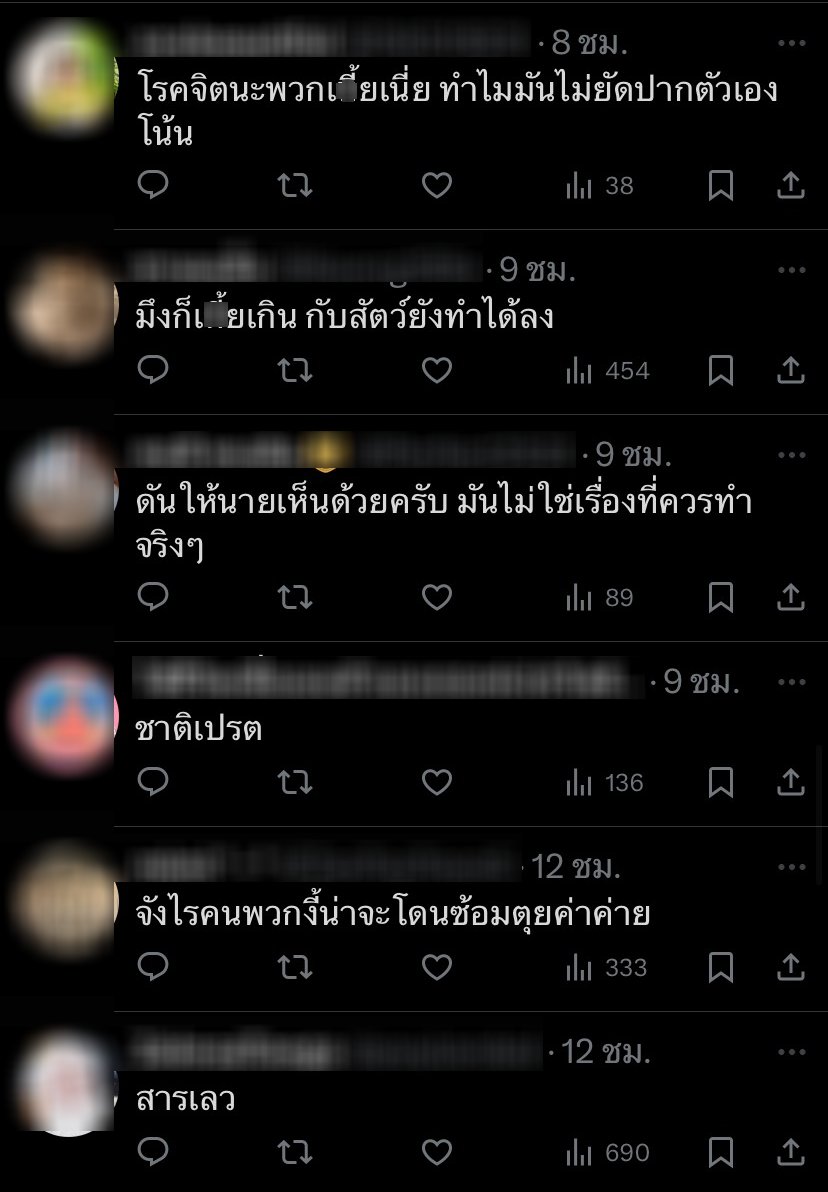This screenshot has height=1192, width=828.
Task: Bookmark the comment with 333 views
Action: 720,967
